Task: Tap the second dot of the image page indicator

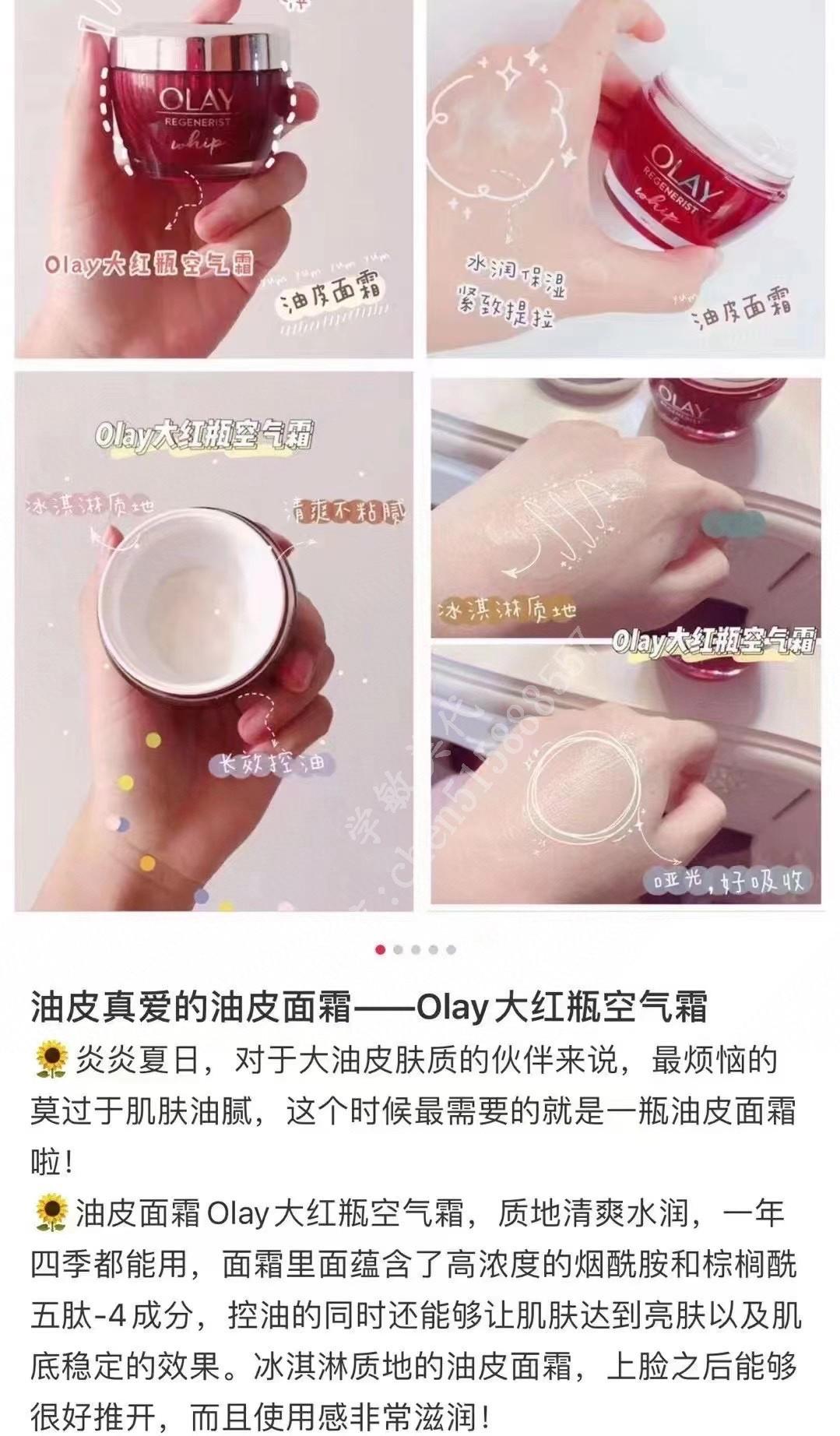Action: point(398,949)
